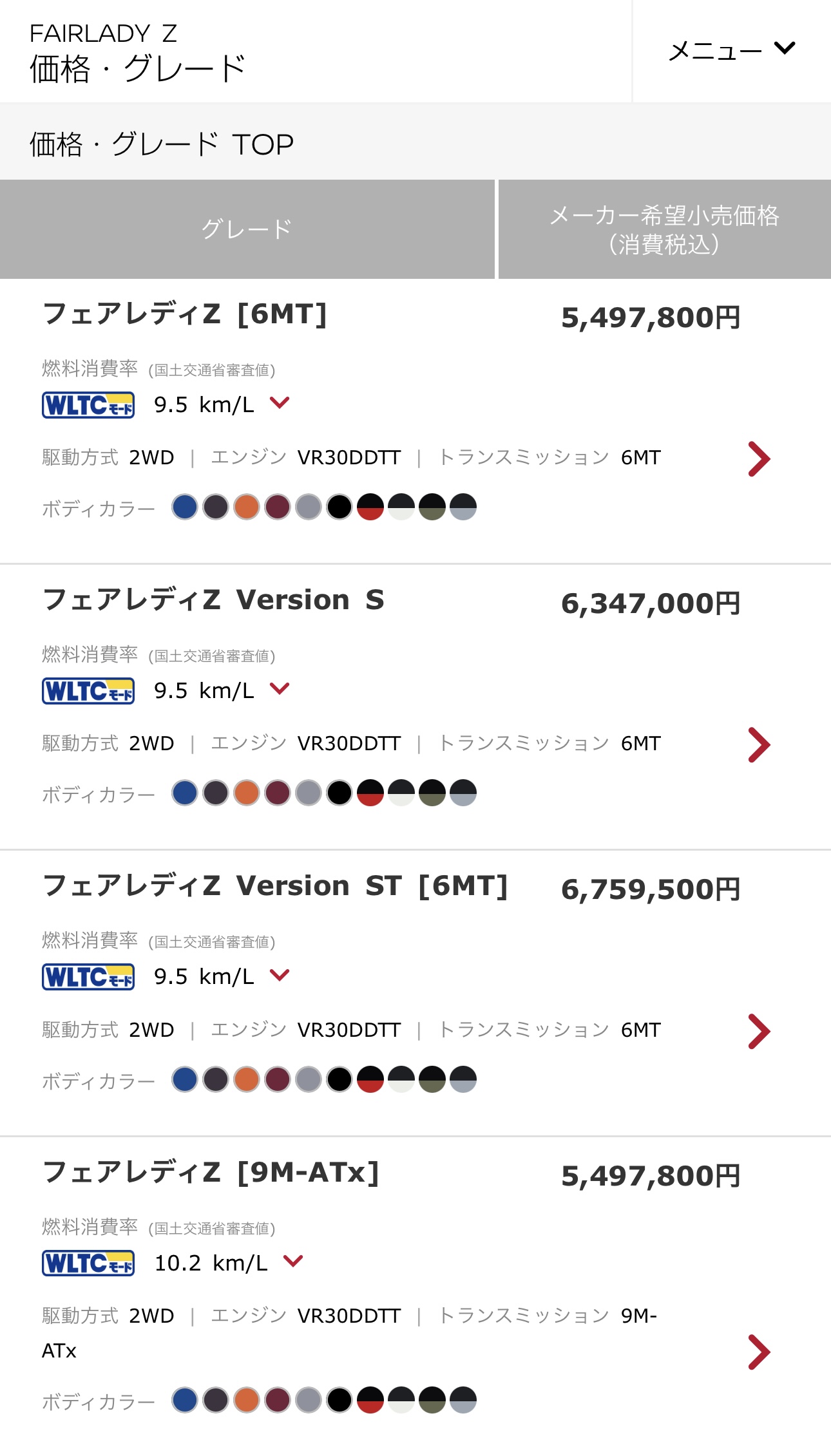This screenshot has height=1456, width=831.
Task: Select burgundy body color for フェアレディZ [9M-ATx]
Action: 278,1400
